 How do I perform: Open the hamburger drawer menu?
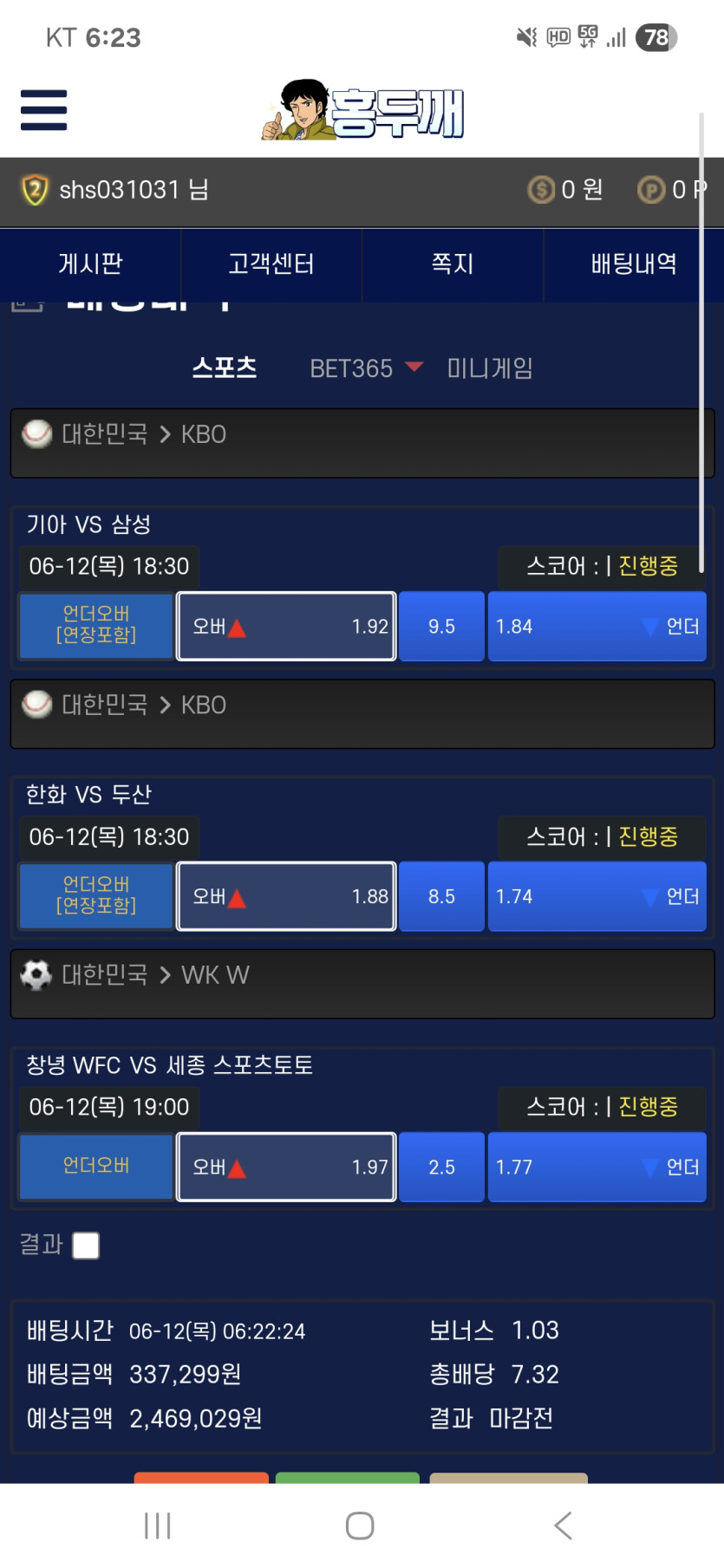(44, 110)
